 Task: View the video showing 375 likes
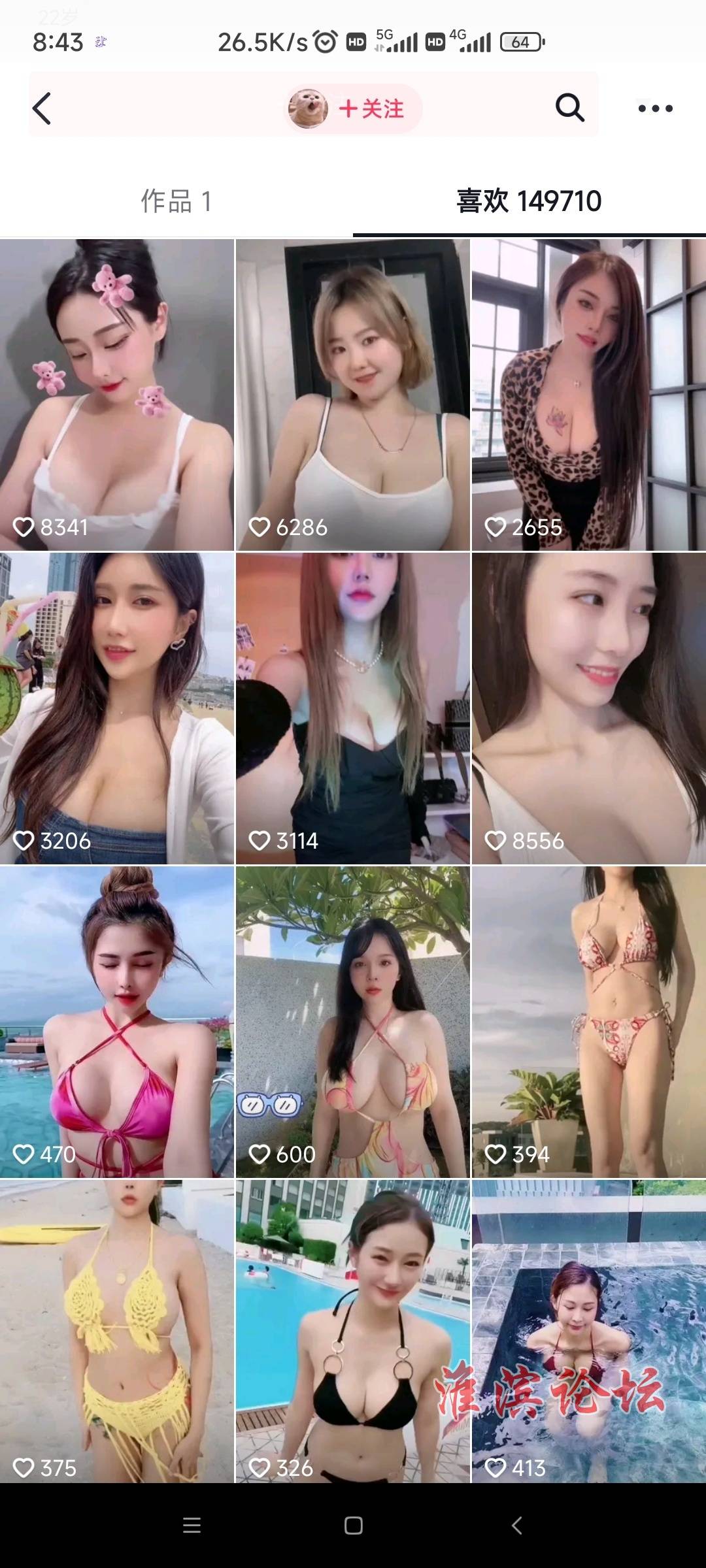(x=116, y=1330)
